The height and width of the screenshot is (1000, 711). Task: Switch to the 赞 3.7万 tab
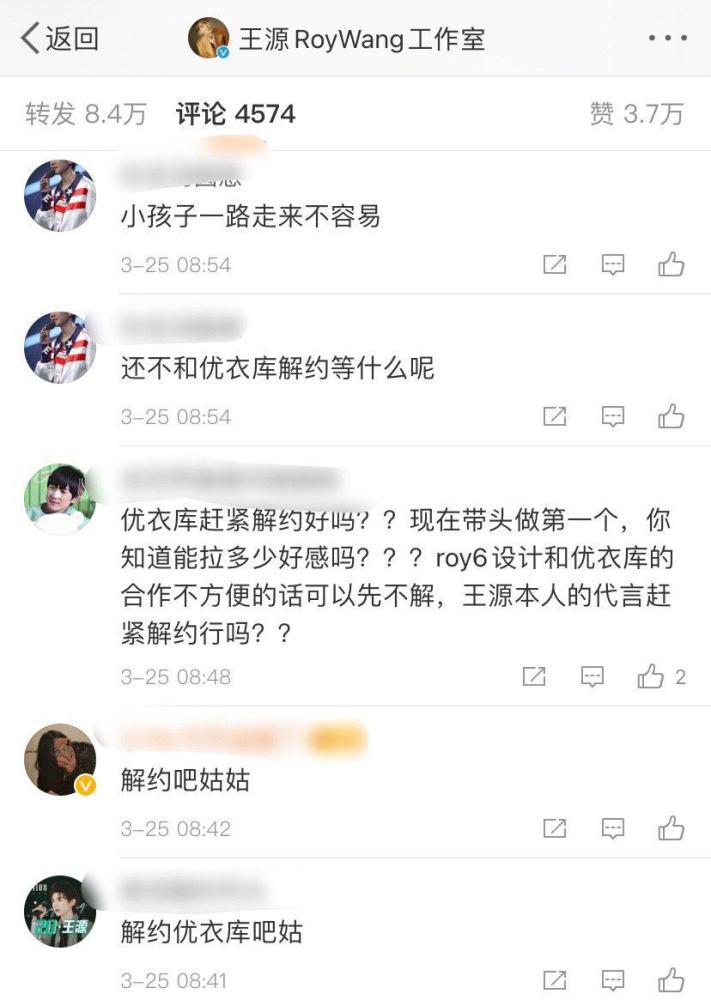pos(636,114)
